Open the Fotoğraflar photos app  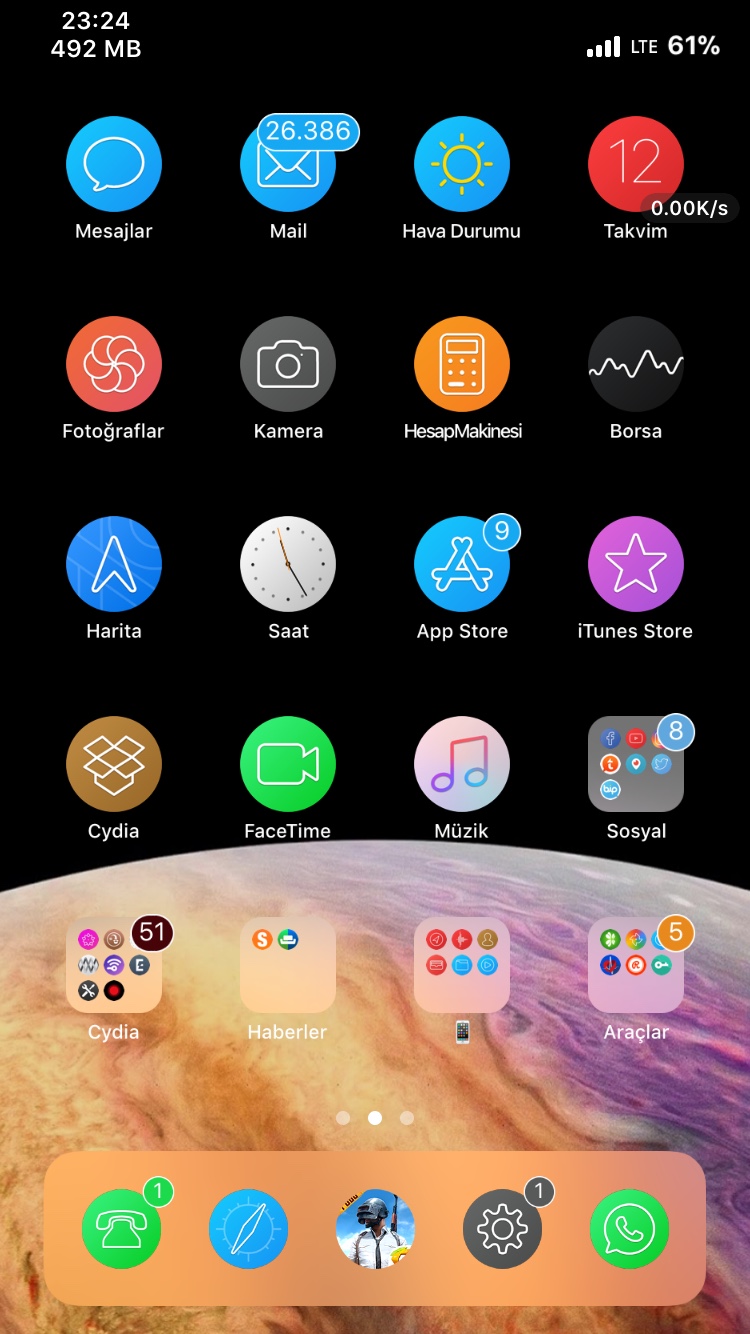click(x=113, y=363)
